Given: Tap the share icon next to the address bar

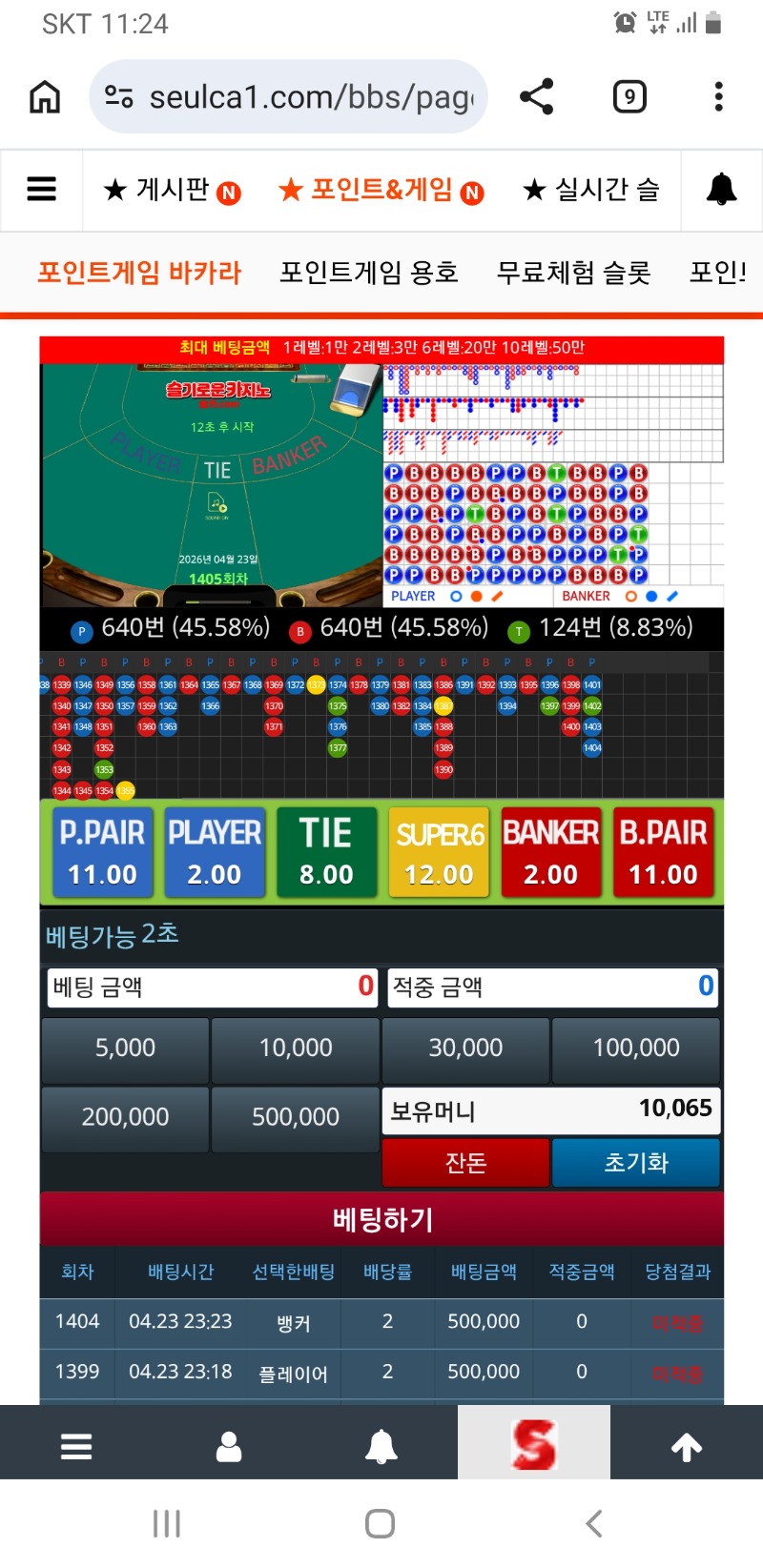Looking at the screenshot, I should tap(537, 95).
